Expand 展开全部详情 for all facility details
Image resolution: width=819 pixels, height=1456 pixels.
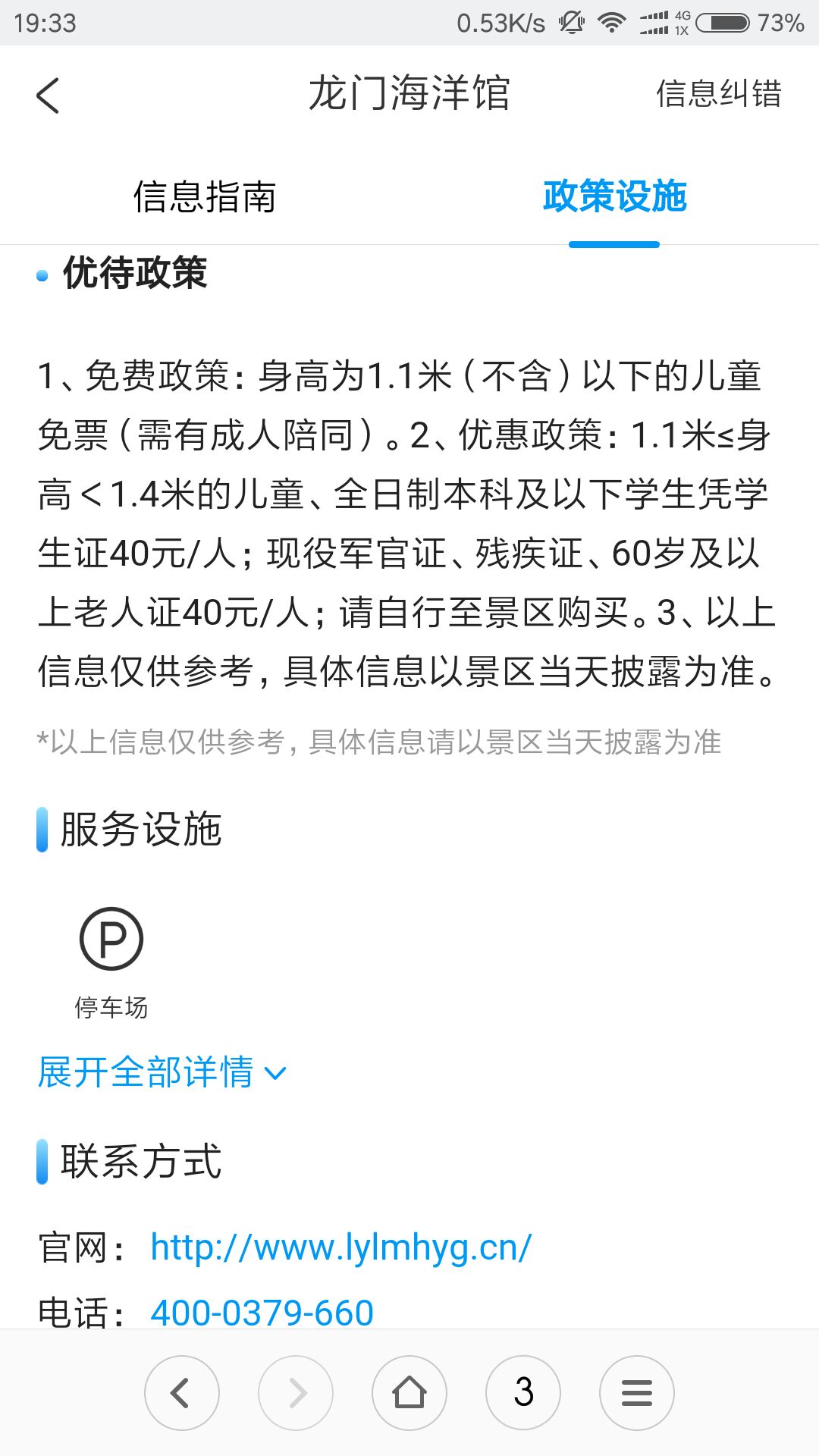pos(162,1072)
